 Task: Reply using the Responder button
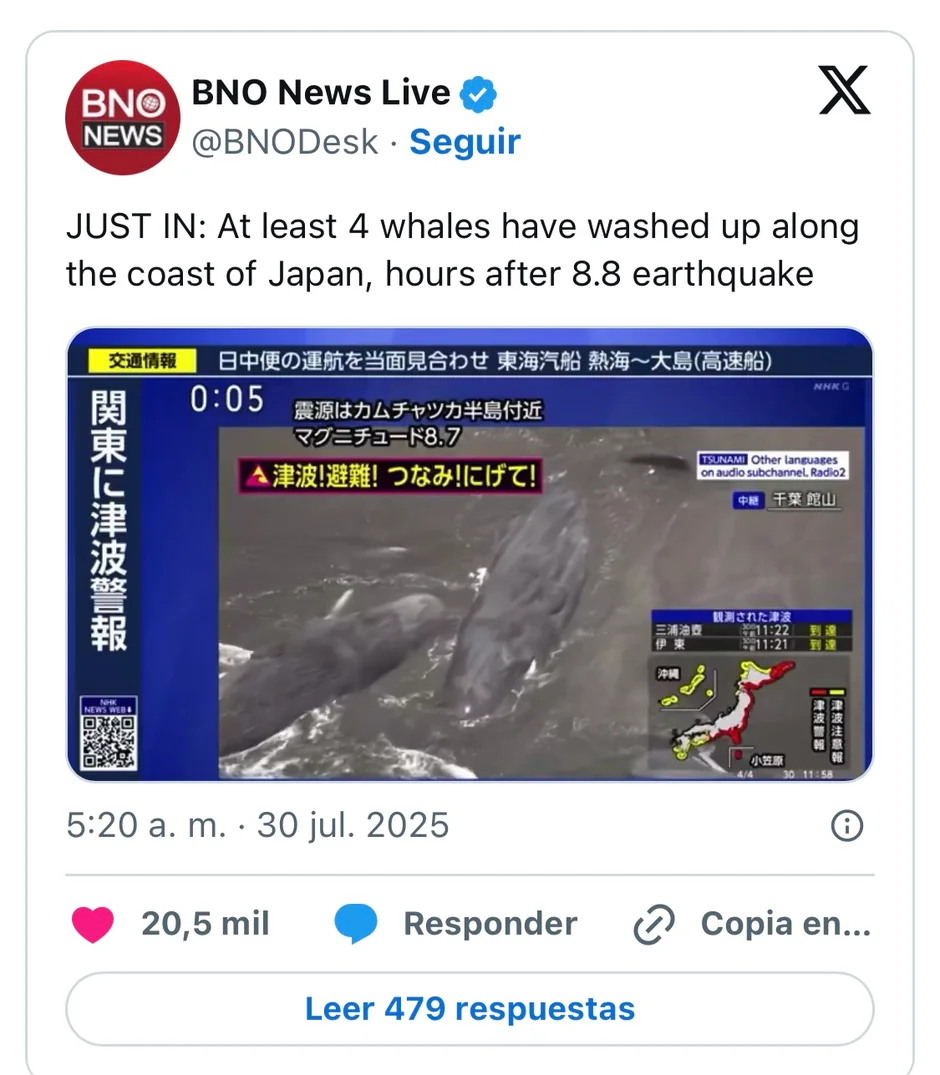(x=456, y=924)
